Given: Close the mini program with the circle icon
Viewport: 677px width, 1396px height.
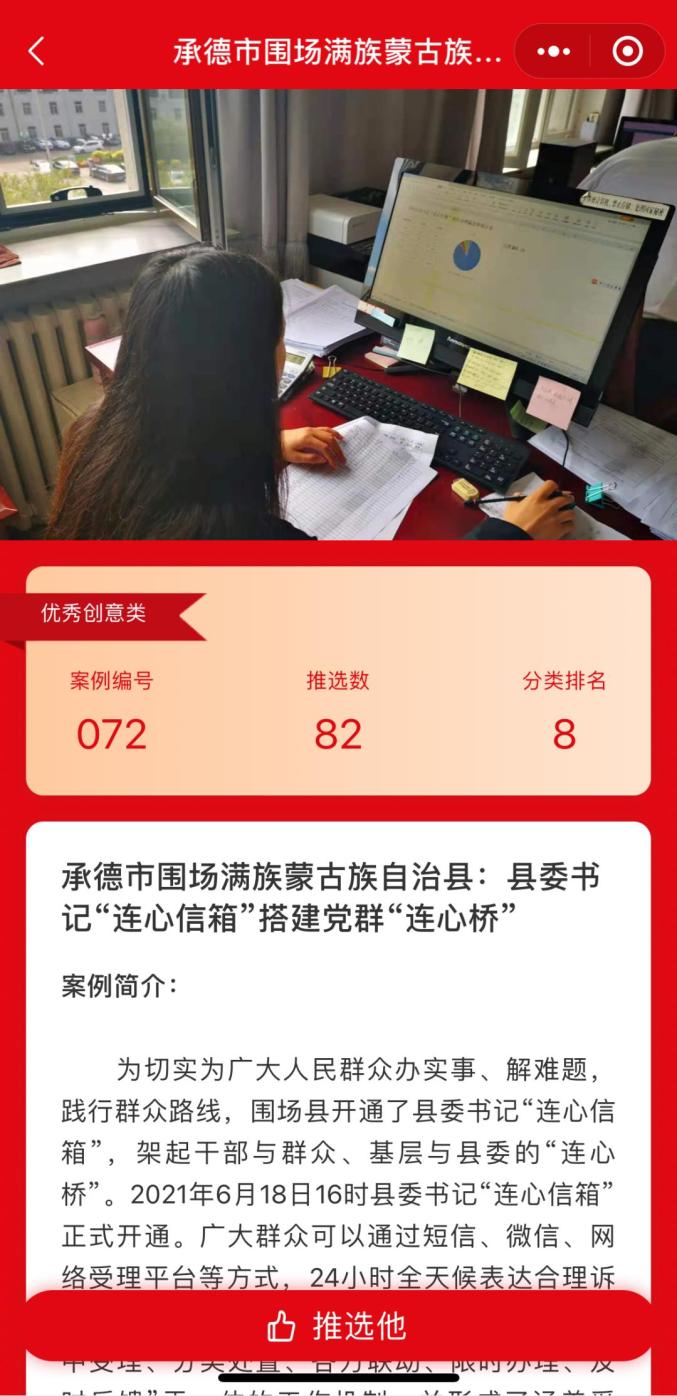Looking at the screenshot, I should [628, 52].
